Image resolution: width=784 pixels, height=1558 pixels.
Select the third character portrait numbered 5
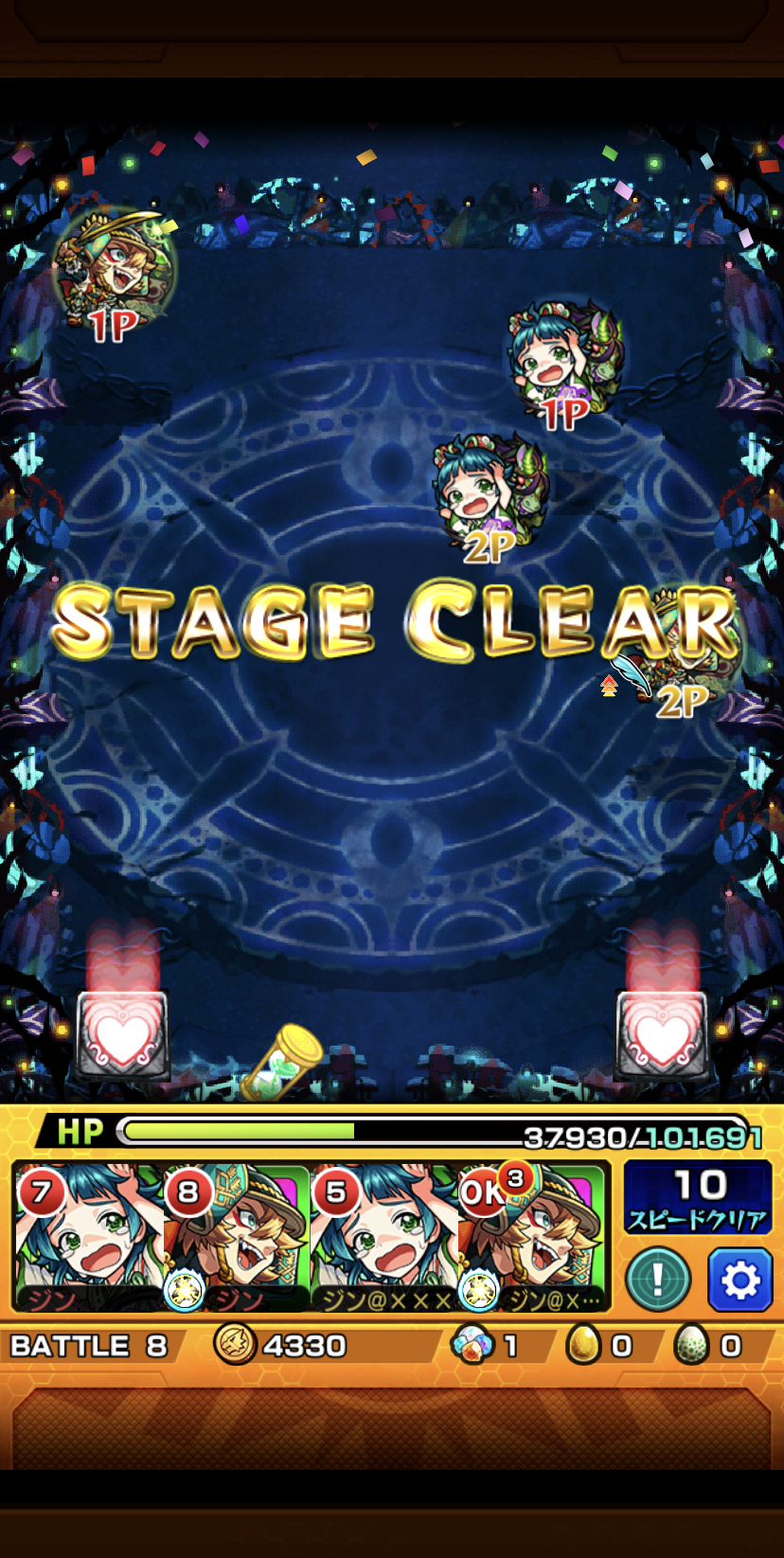(x=384, y=1238)
